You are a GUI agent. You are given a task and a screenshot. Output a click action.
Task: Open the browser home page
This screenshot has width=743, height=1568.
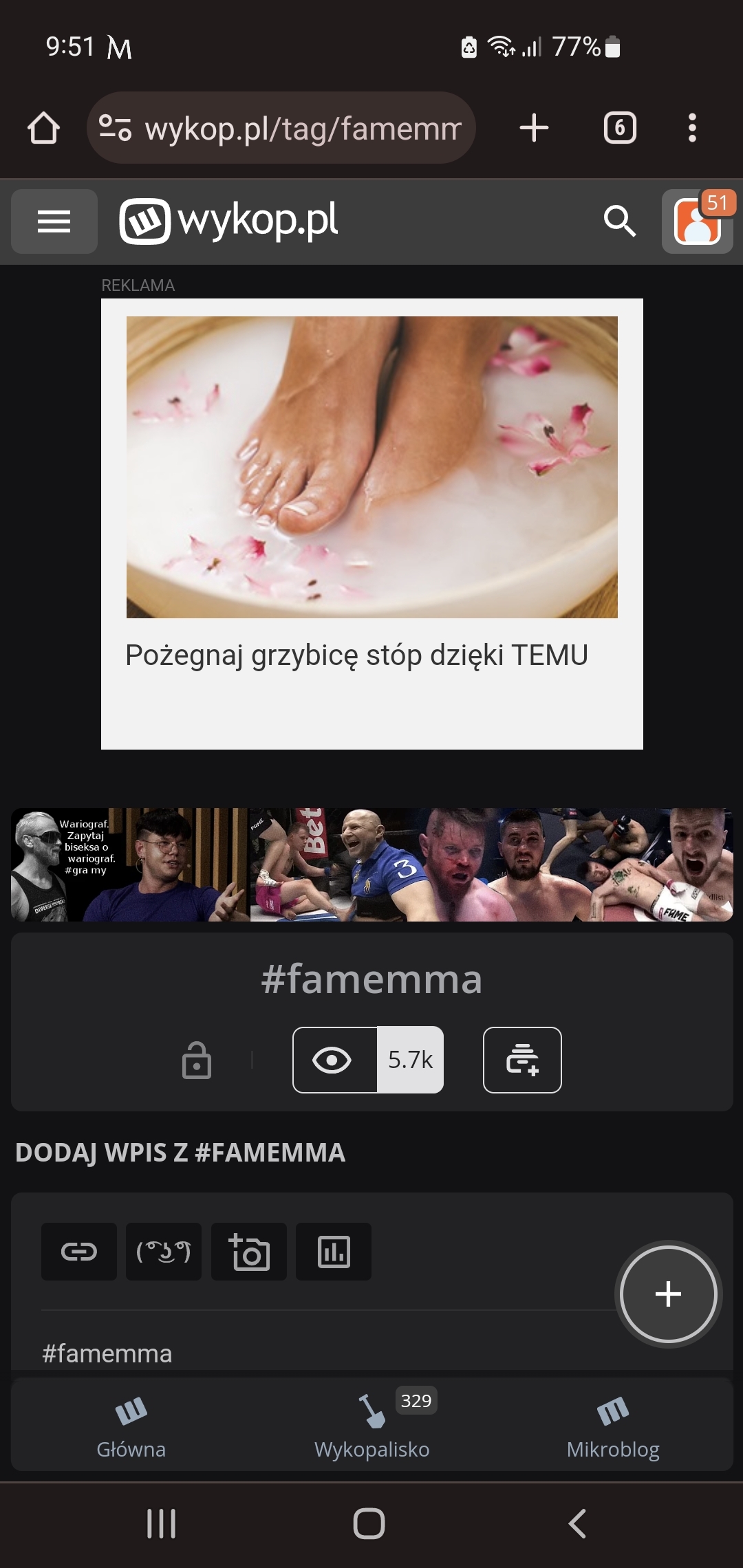tap(43, 128)
